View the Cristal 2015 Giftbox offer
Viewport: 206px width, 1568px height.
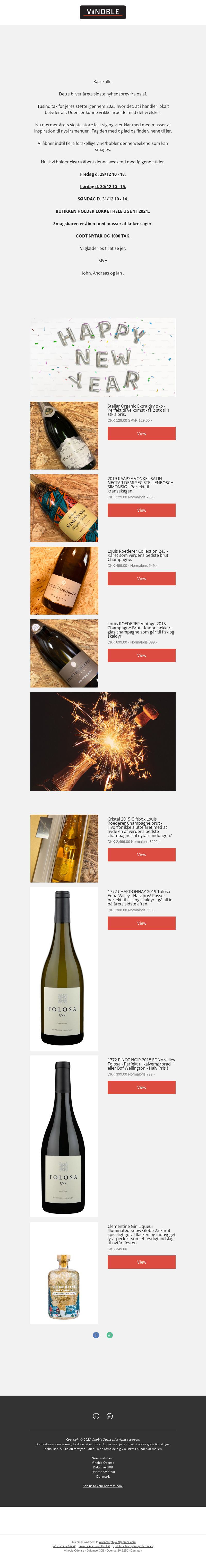[141, 855]
